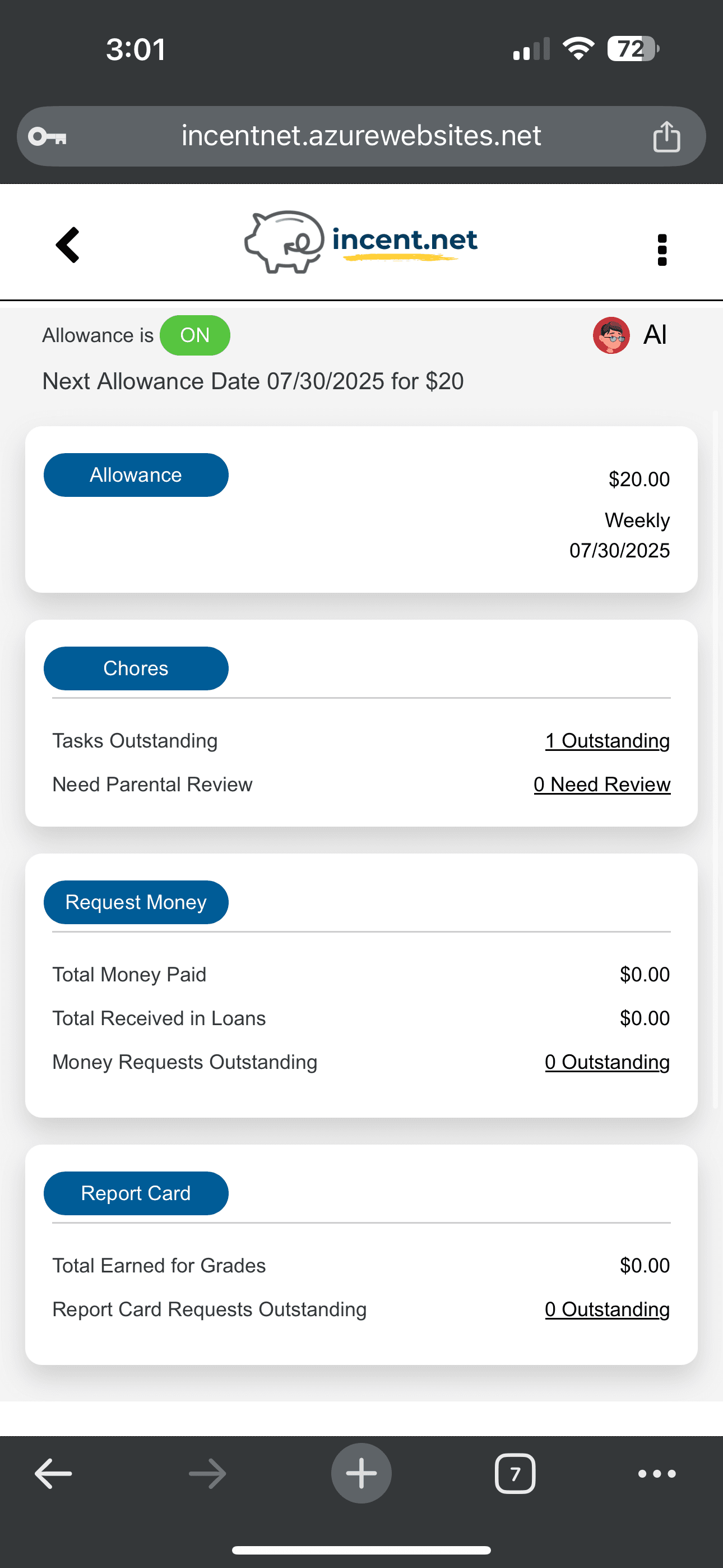Navigate back with the browser's back arrow
The height and width of the screenshot is (1568, 723).
(x=54, y=1474)
